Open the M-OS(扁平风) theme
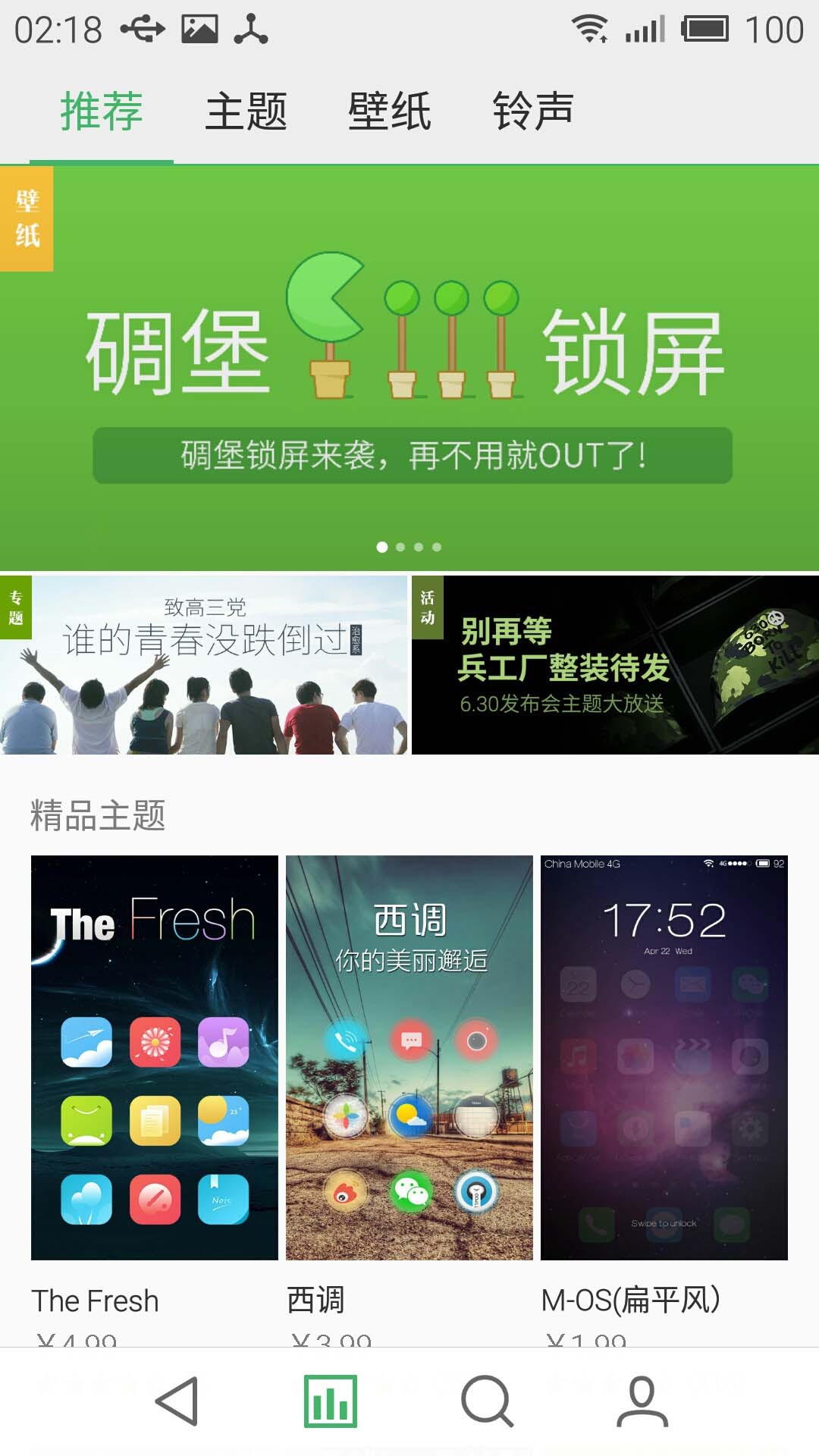819x1456 pixels. pos(664,1057)
